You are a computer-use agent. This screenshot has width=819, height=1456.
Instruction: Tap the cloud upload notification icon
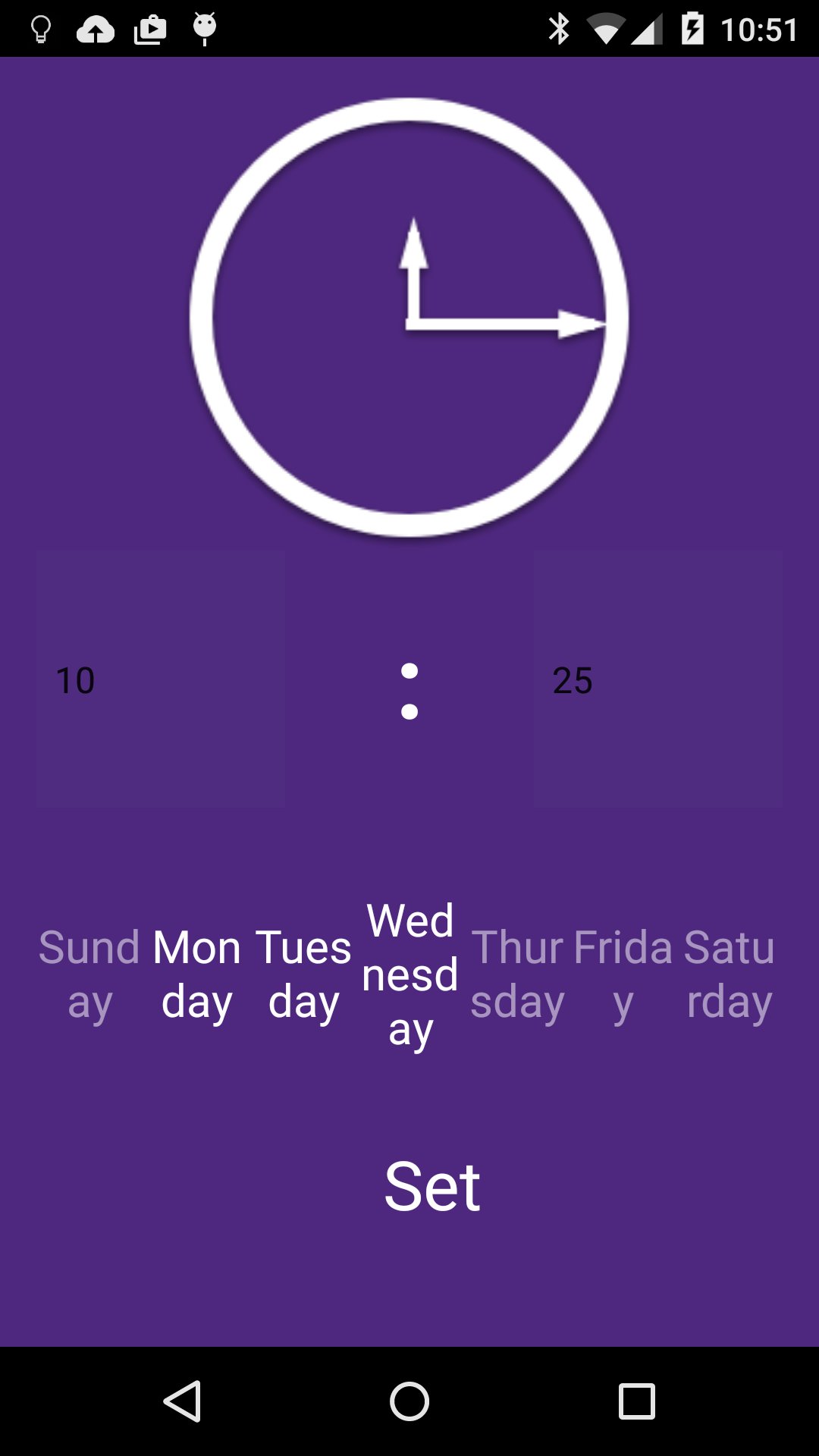(x=95, y=29)
